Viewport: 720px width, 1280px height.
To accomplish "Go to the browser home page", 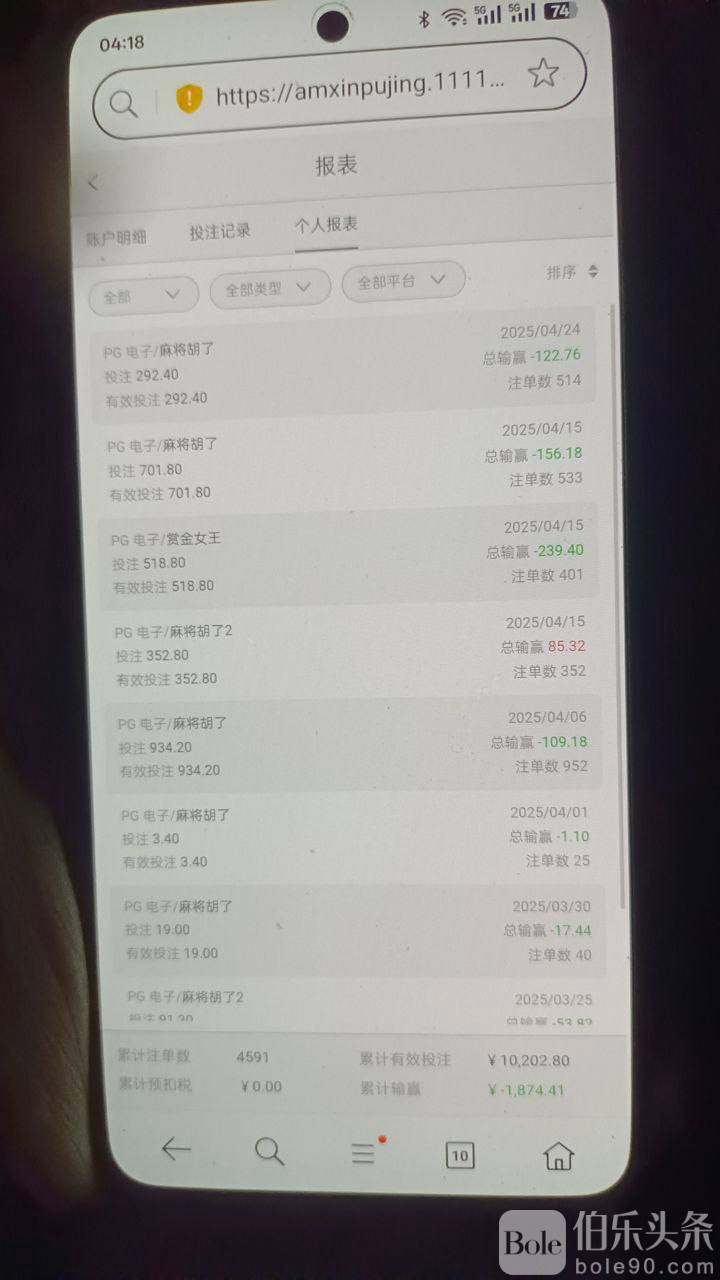I will pyautogui.click(x=558, y=1156).
